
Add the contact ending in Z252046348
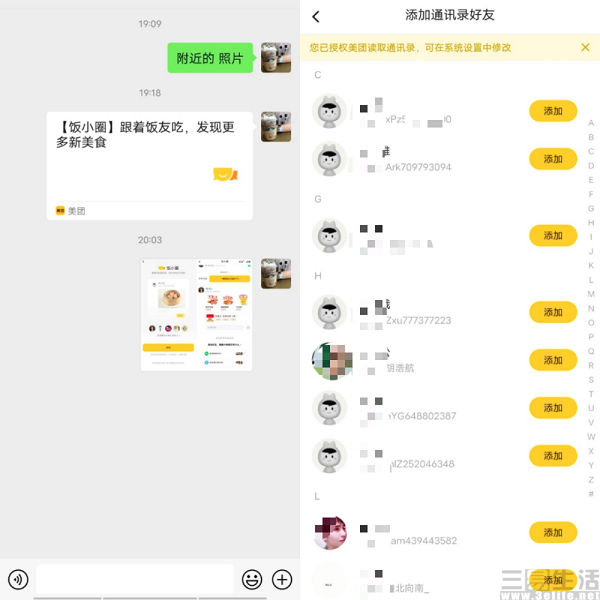pos(553,456)
